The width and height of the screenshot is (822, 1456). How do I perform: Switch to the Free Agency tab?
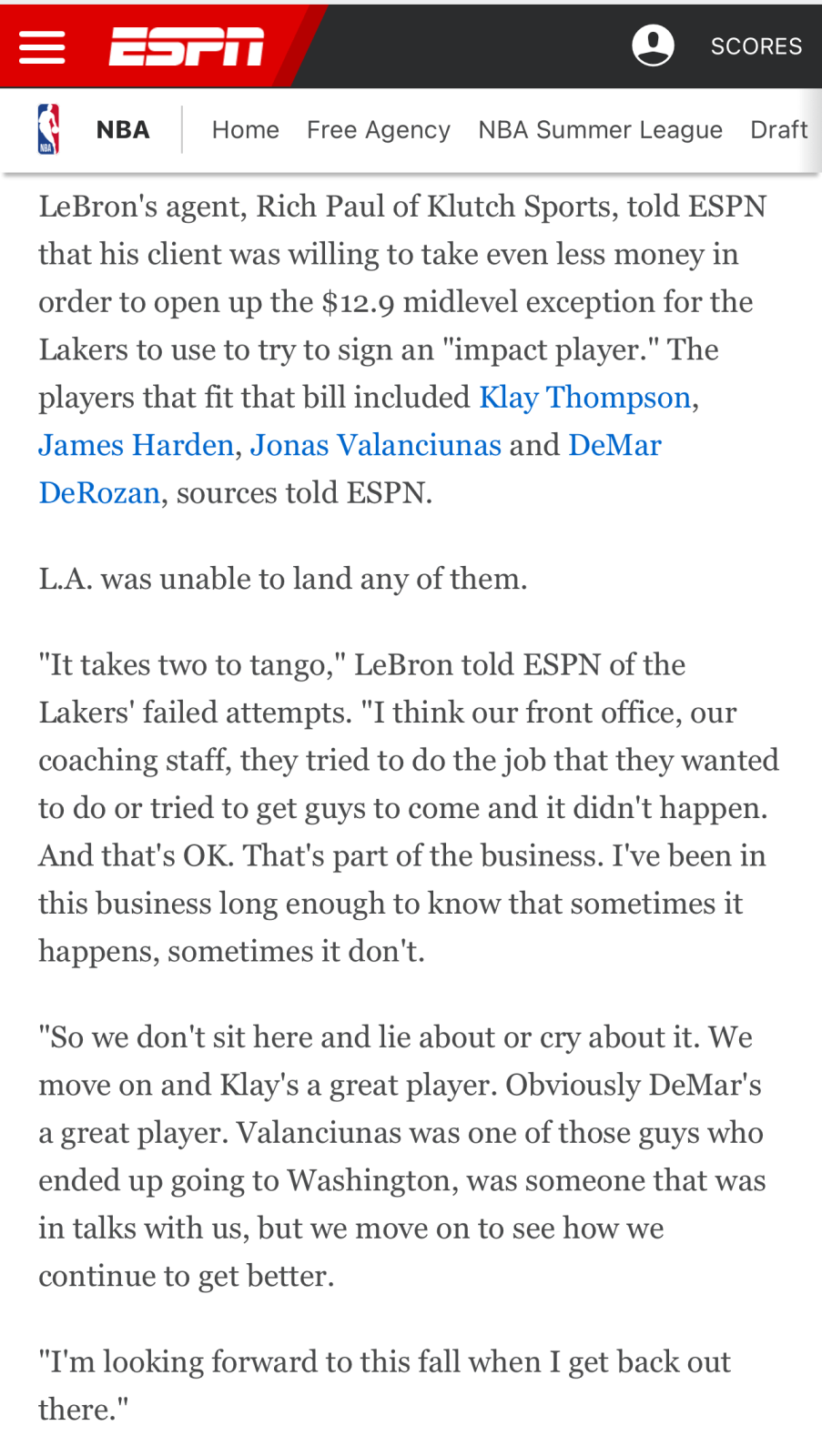378,130
